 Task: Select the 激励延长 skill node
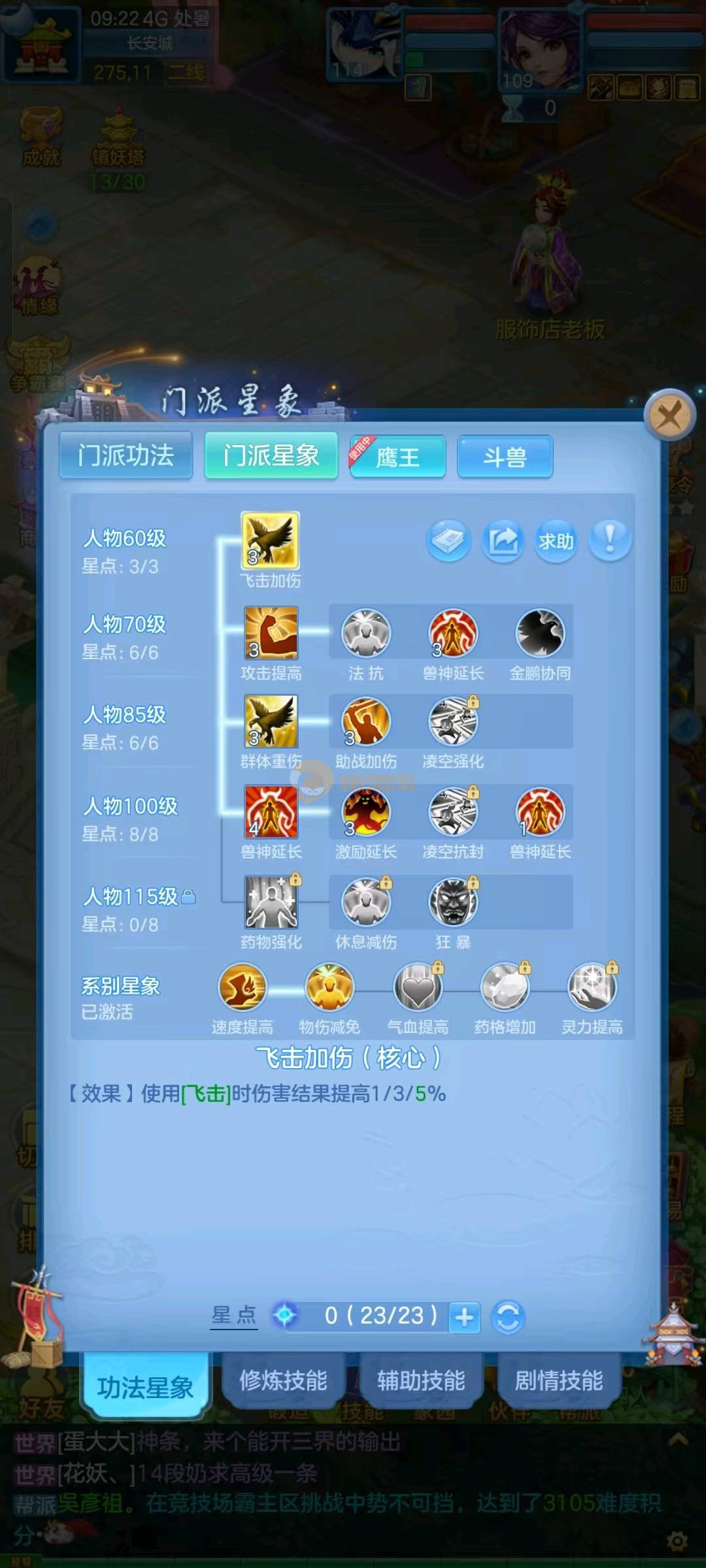[365, 812]
